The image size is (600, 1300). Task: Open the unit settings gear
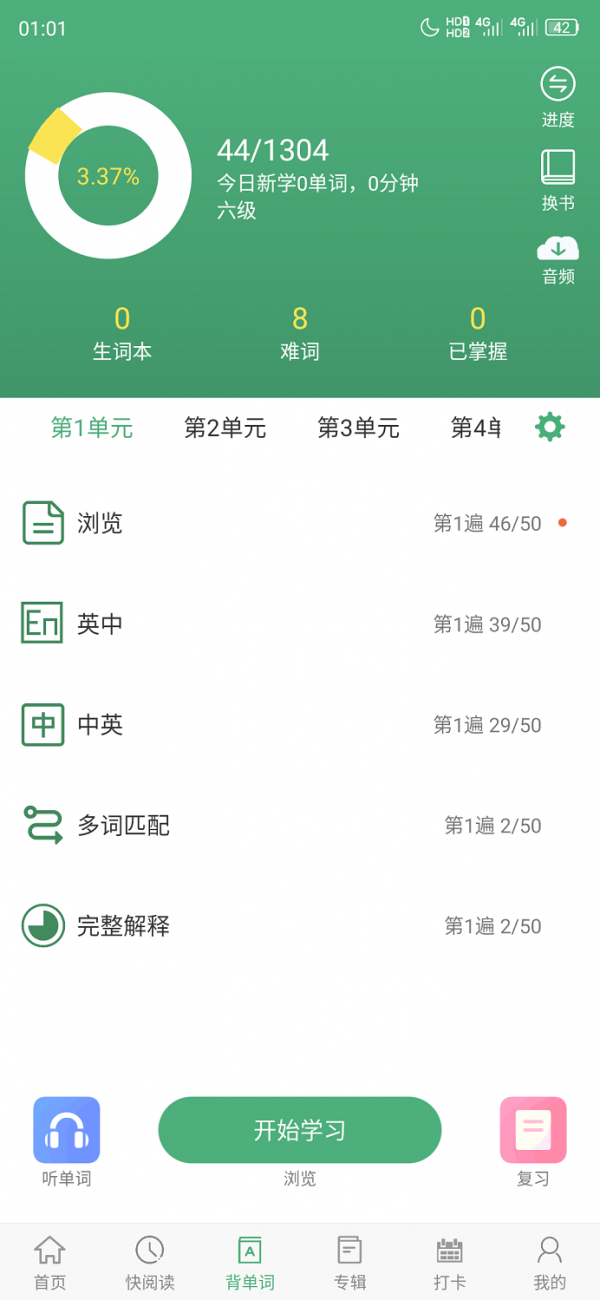tap(550, 427)
